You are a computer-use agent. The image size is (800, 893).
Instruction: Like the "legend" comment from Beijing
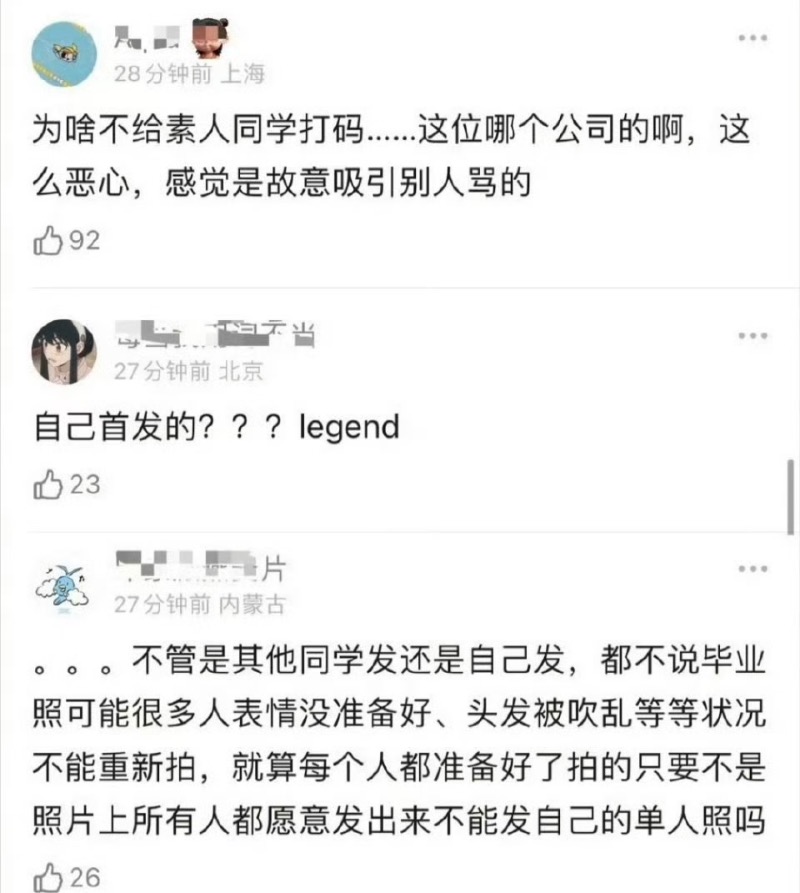[x=49, y=485]
